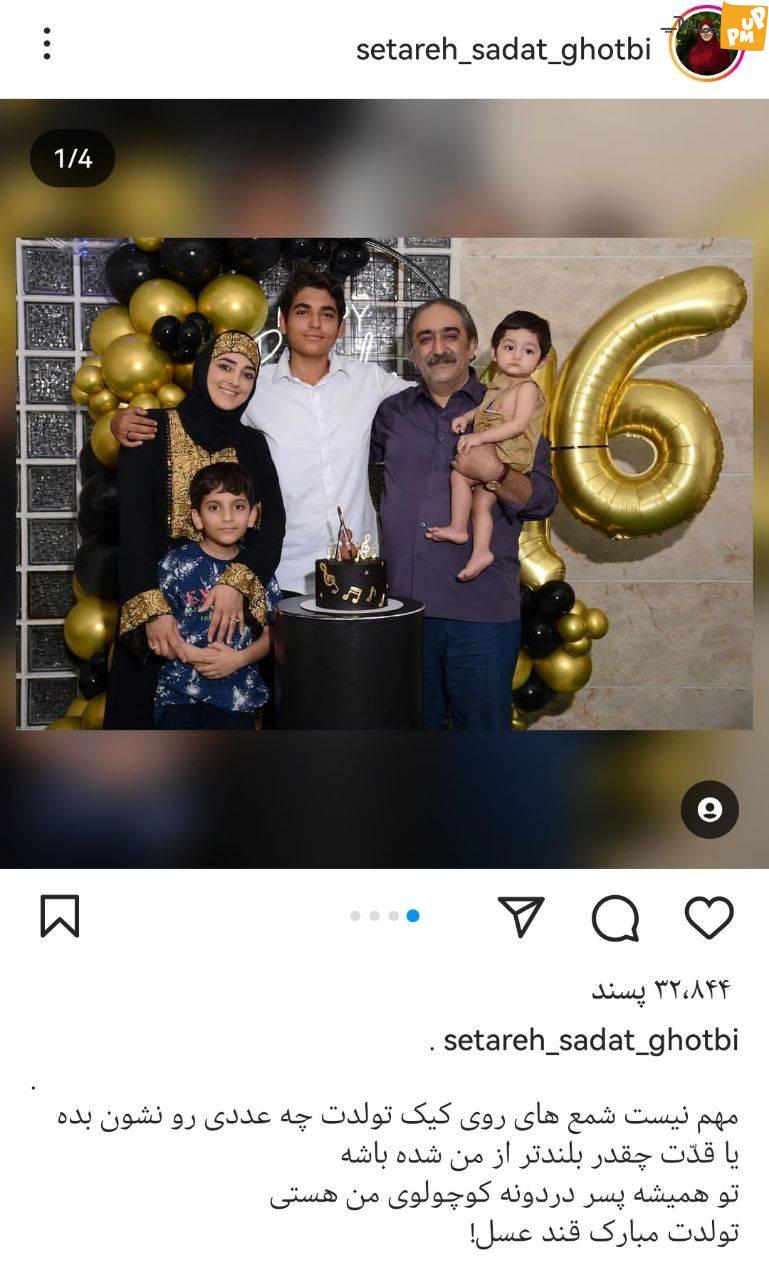The height and width of the screenshot is (1280, 769).
Task: Tap the family birthday photo
Action: click(384, 483)
